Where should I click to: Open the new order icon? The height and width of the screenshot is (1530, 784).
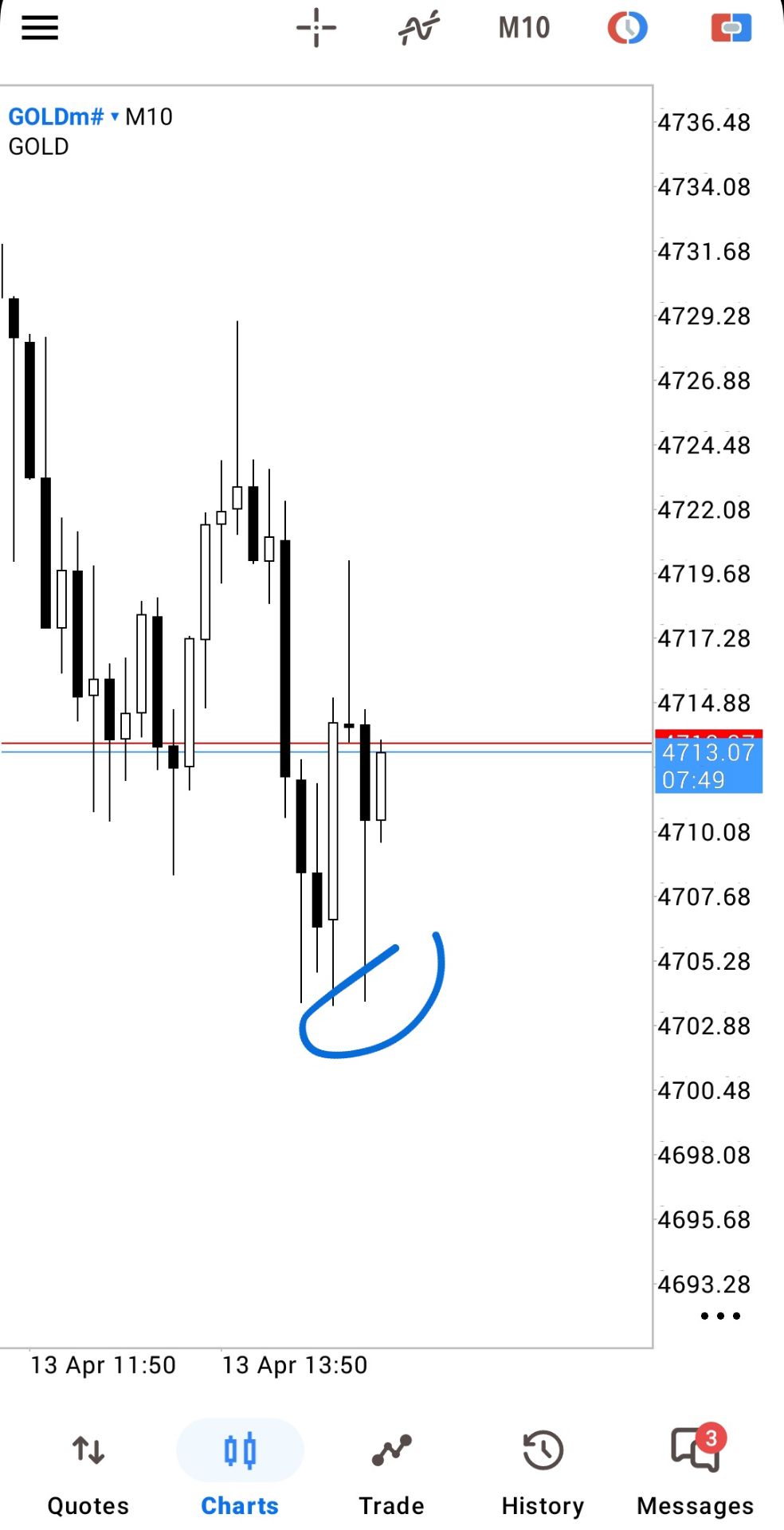731,29
